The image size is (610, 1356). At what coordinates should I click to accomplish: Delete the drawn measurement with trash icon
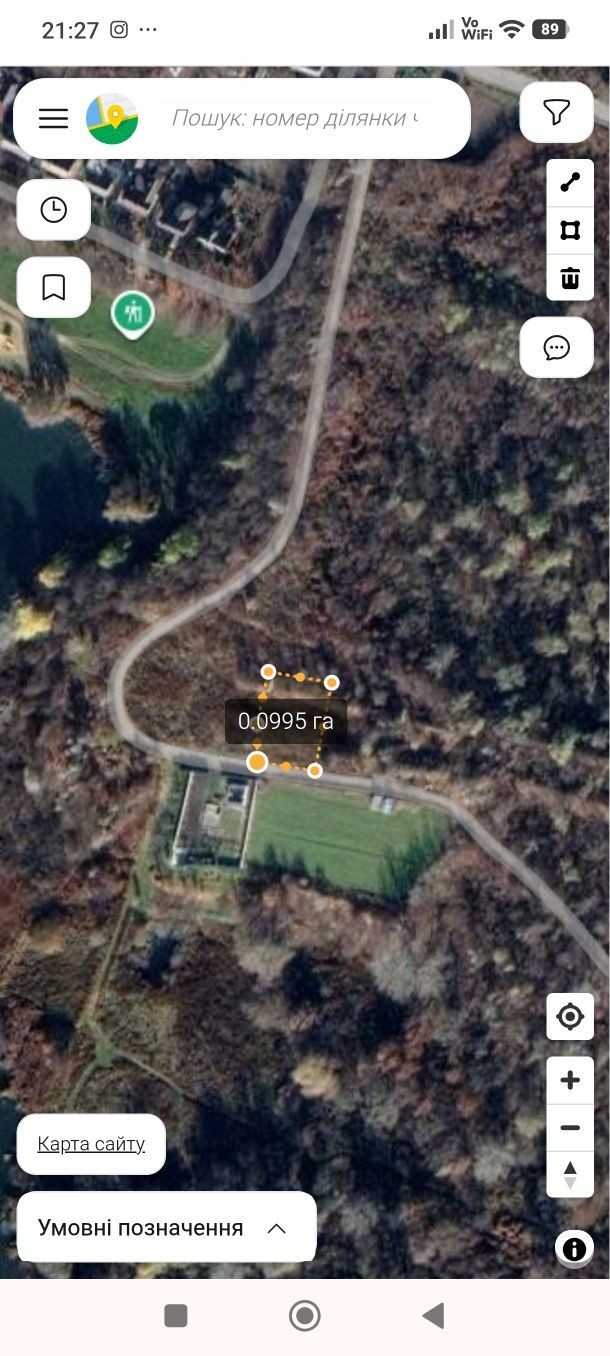point(570,277)
